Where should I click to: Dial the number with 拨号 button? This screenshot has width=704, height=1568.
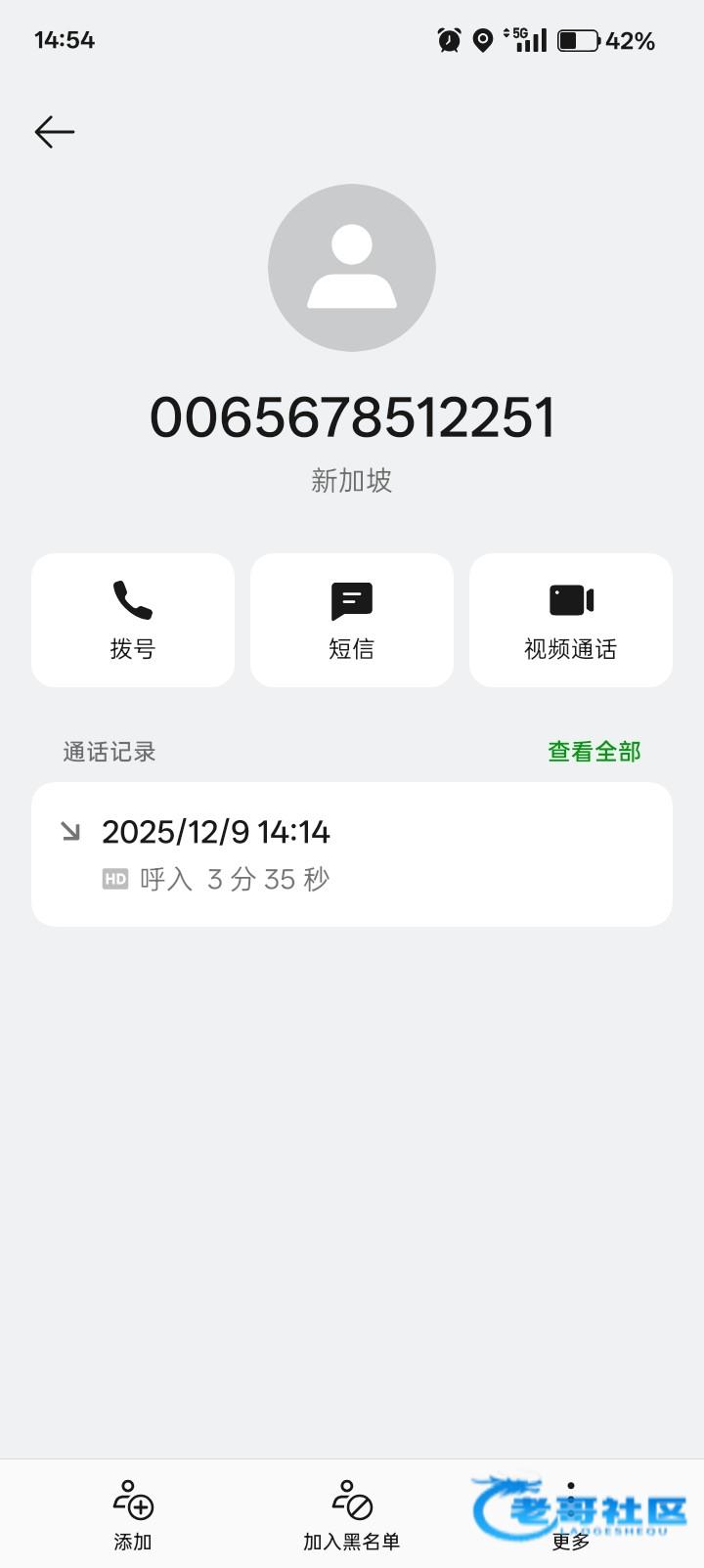point(133,620)
